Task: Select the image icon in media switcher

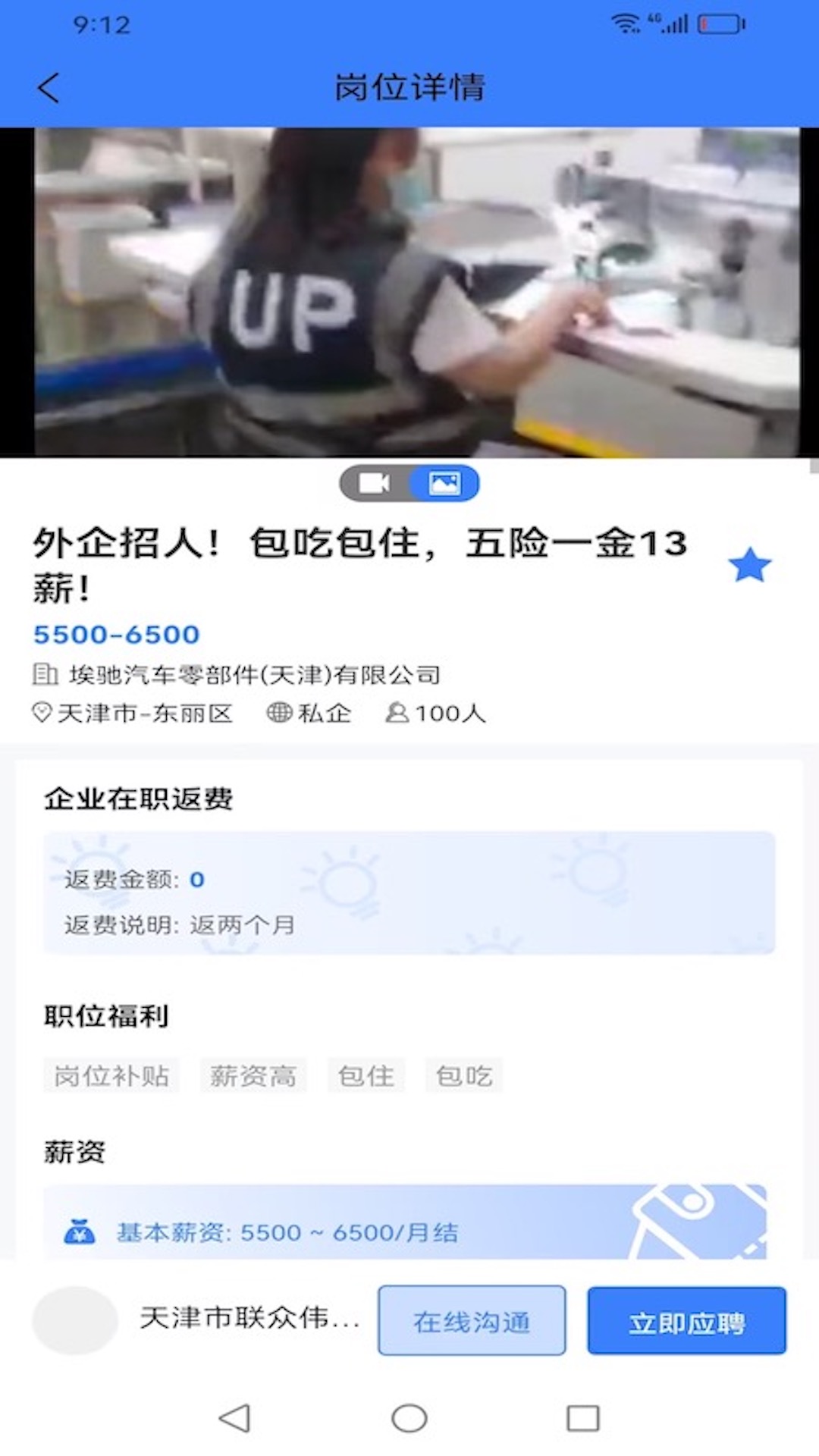Action: tap(447, 483)
